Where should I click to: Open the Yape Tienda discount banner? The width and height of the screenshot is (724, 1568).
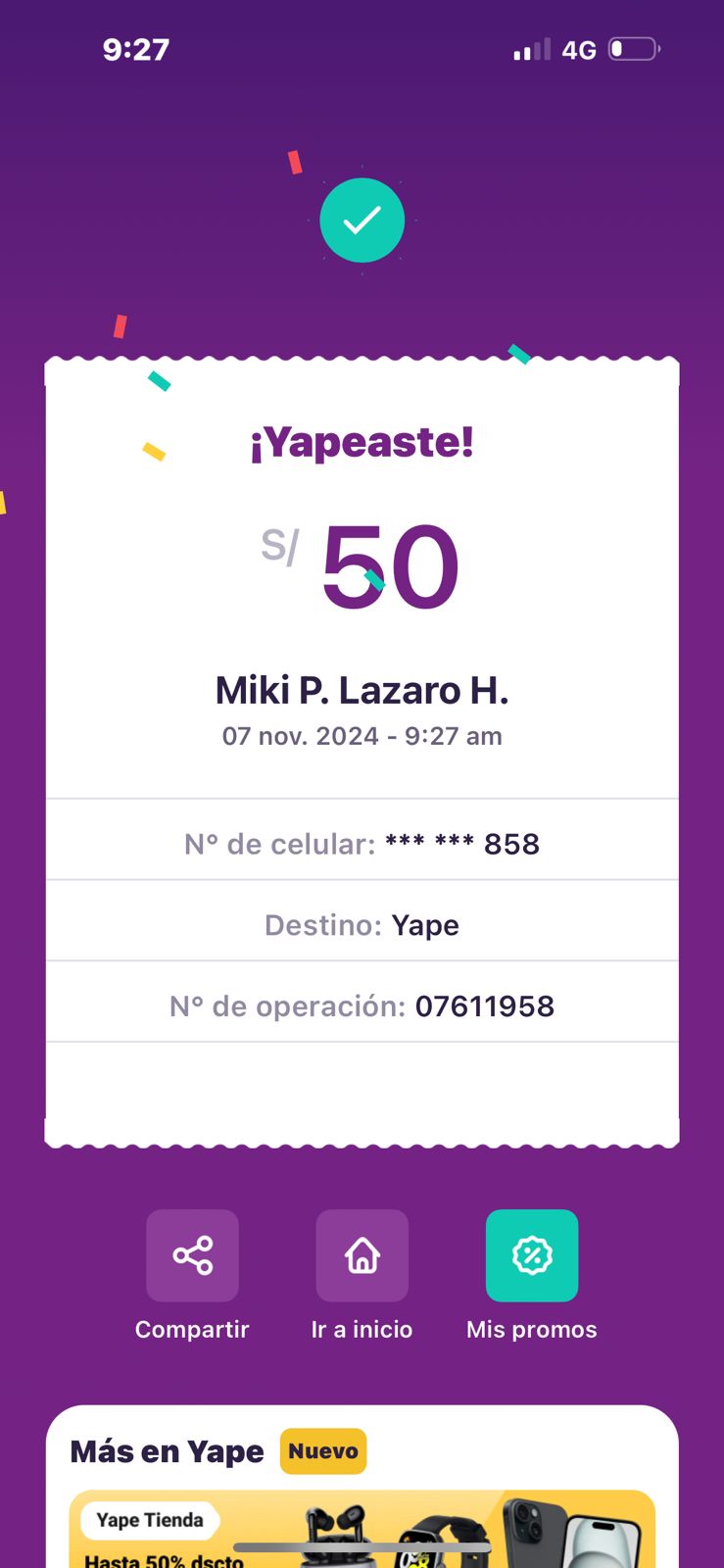coord(362,1531)
